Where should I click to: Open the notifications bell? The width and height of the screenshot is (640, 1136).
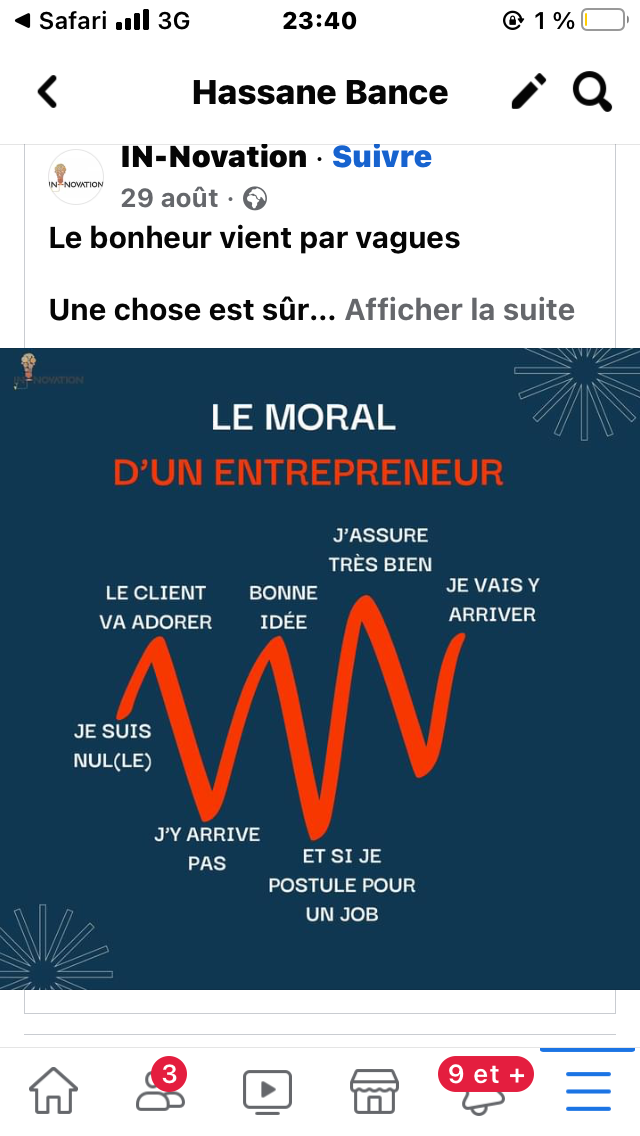click(x=482, y=1092)
